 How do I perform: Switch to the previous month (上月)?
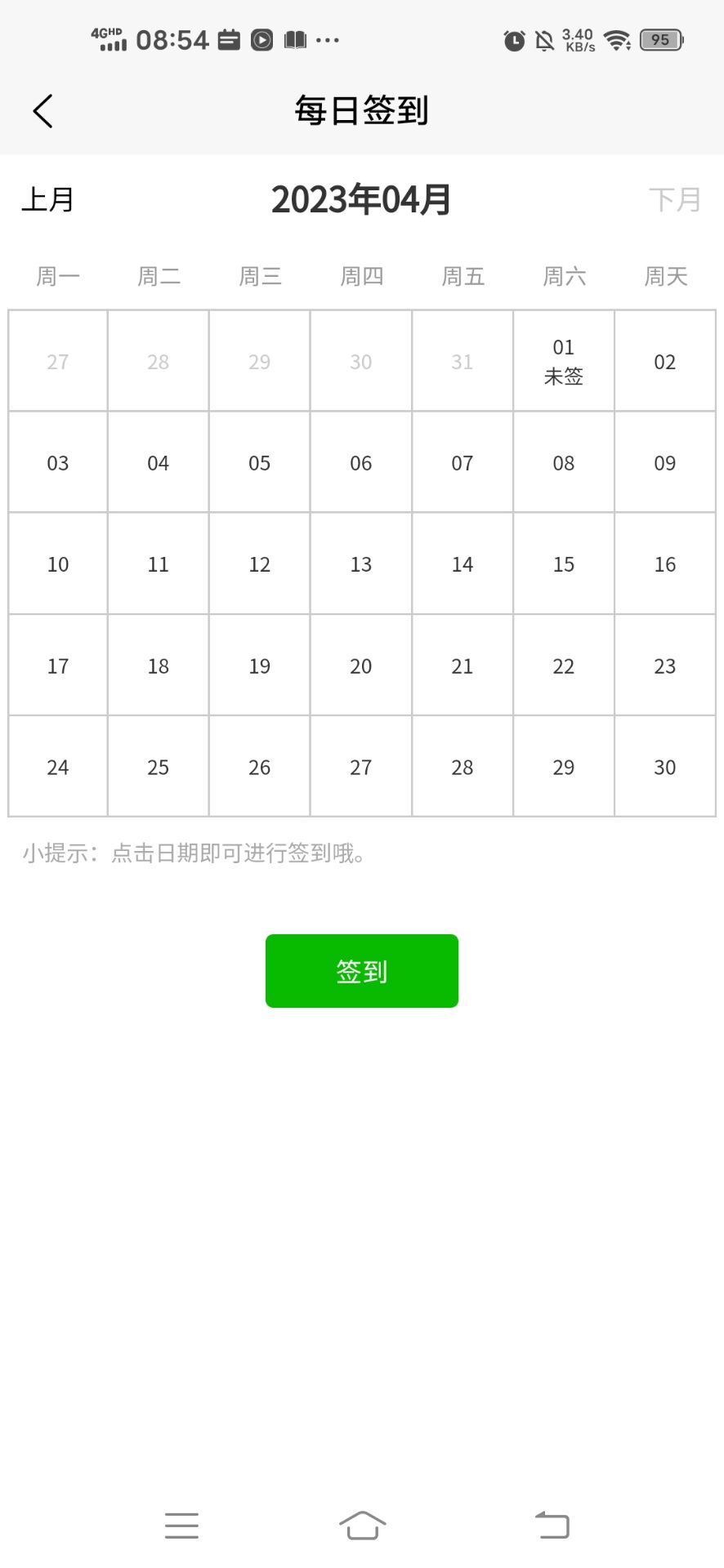pos(47,199)
